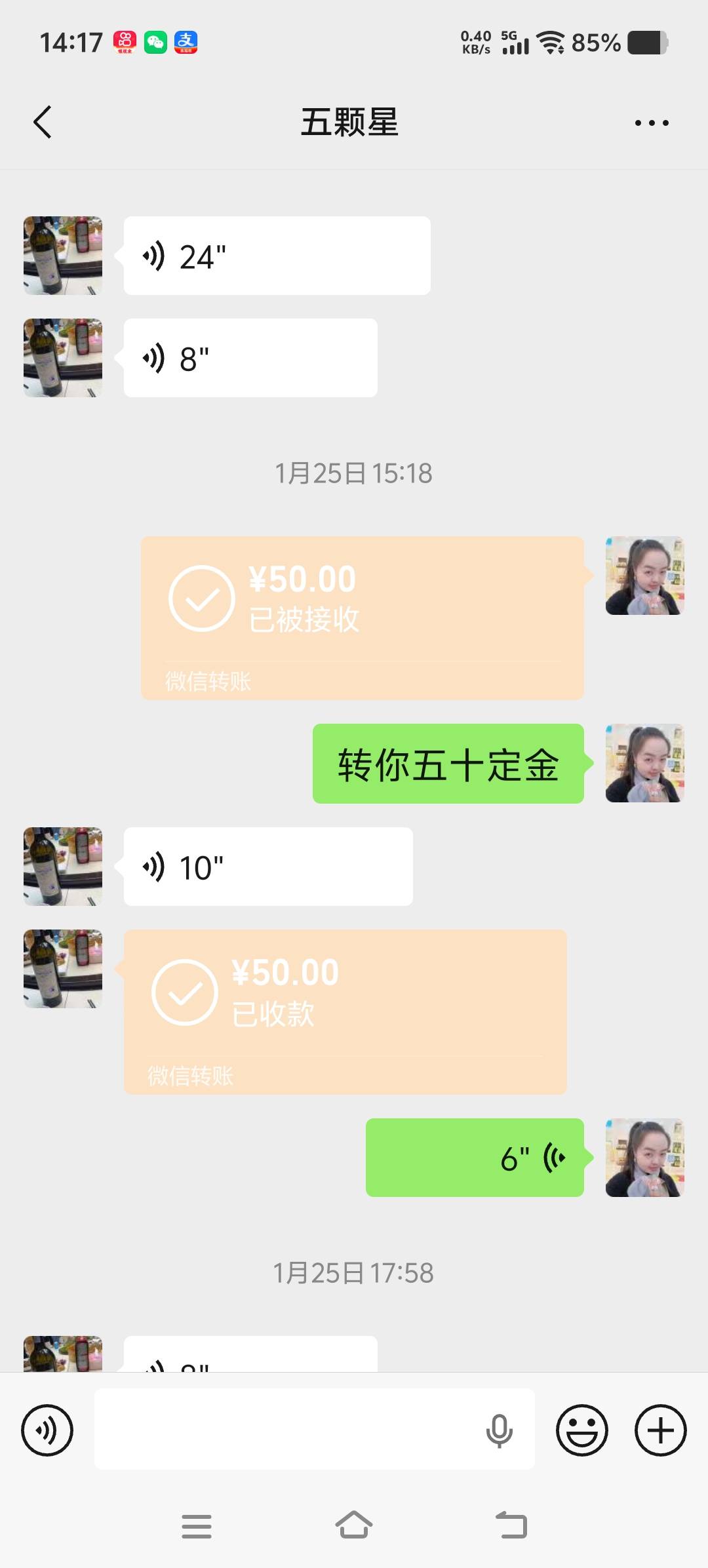Viewport: 708px width, 1568px height.
Task: Open chat info three-dot menu
Action: pyautogui.click(x=652, y=123)
